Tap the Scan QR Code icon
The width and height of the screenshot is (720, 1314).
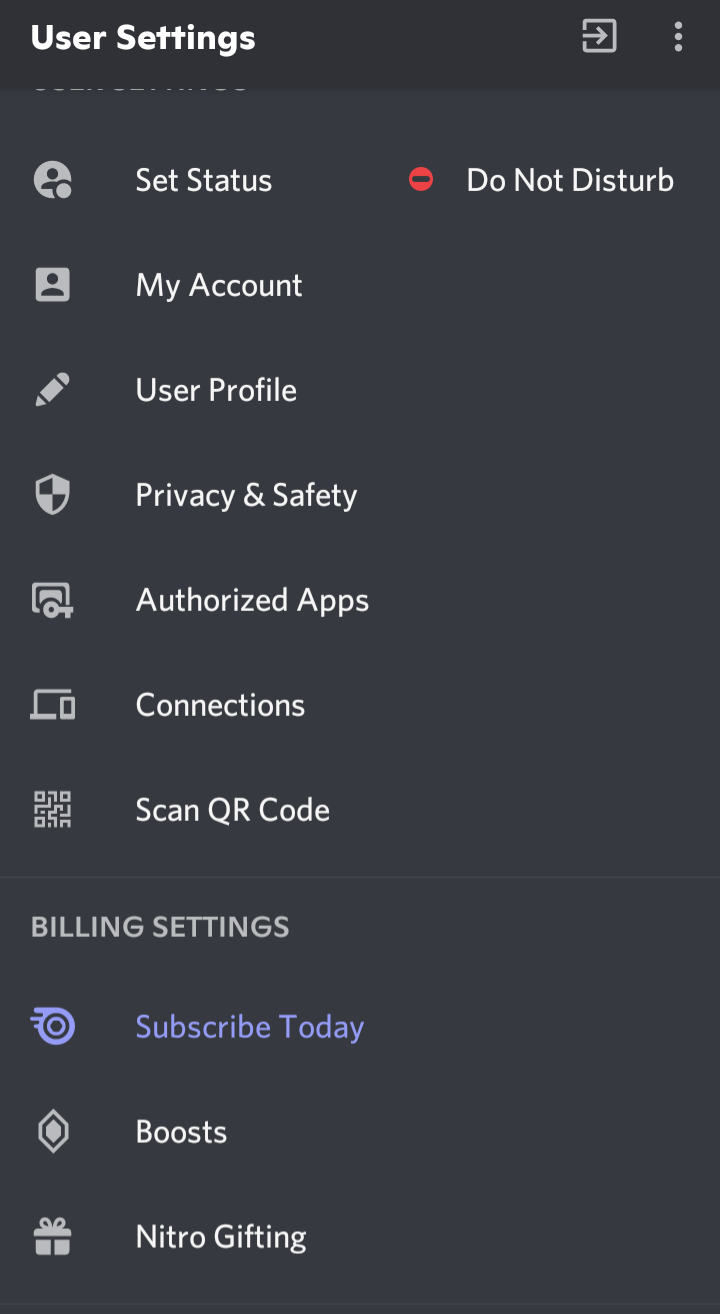click(52, 809)
